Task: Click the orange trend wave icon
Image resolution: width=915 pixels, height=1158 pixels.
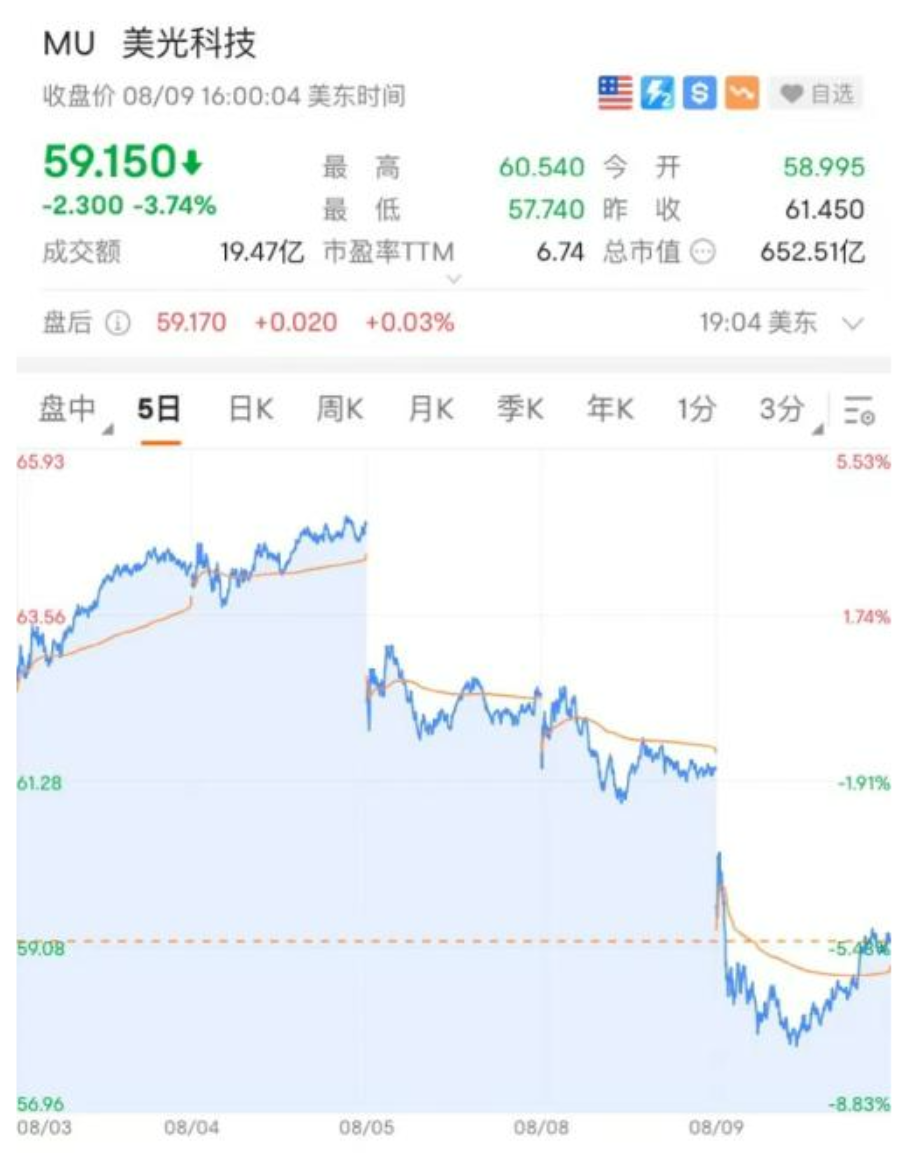Action: coord(742,92)
